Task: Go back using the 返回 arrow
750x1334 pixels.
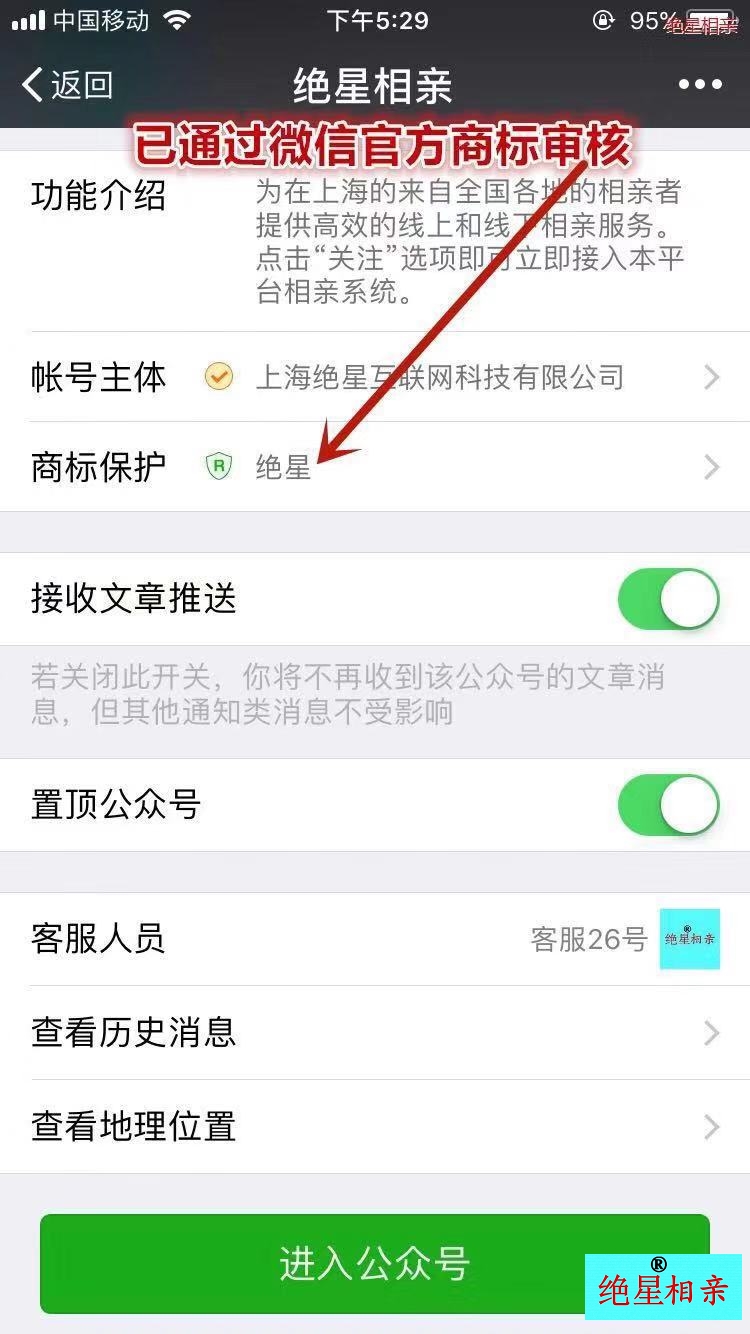Action: (x=66, y=85)
